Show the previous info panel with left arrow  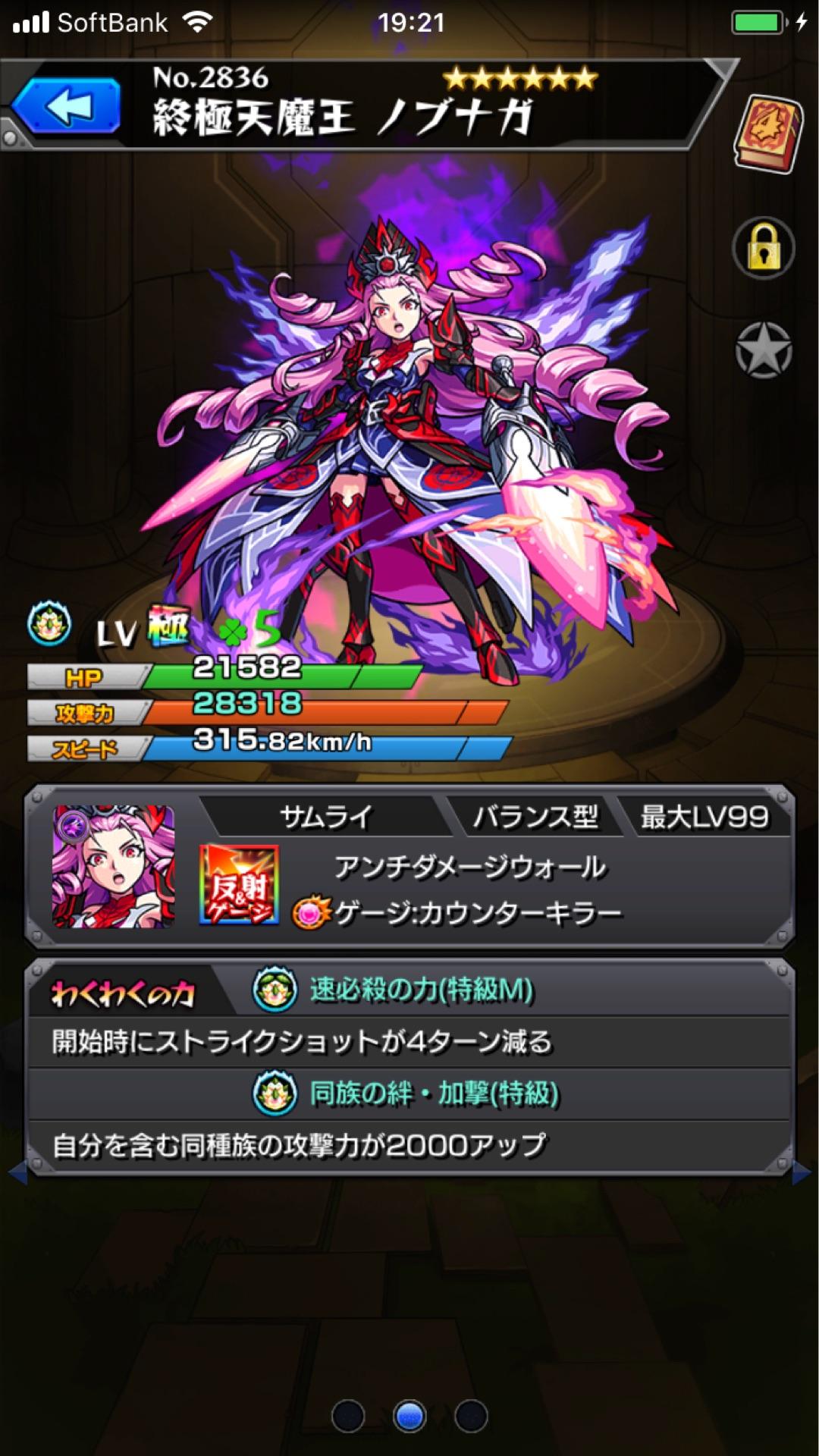tap(17, 1173)
